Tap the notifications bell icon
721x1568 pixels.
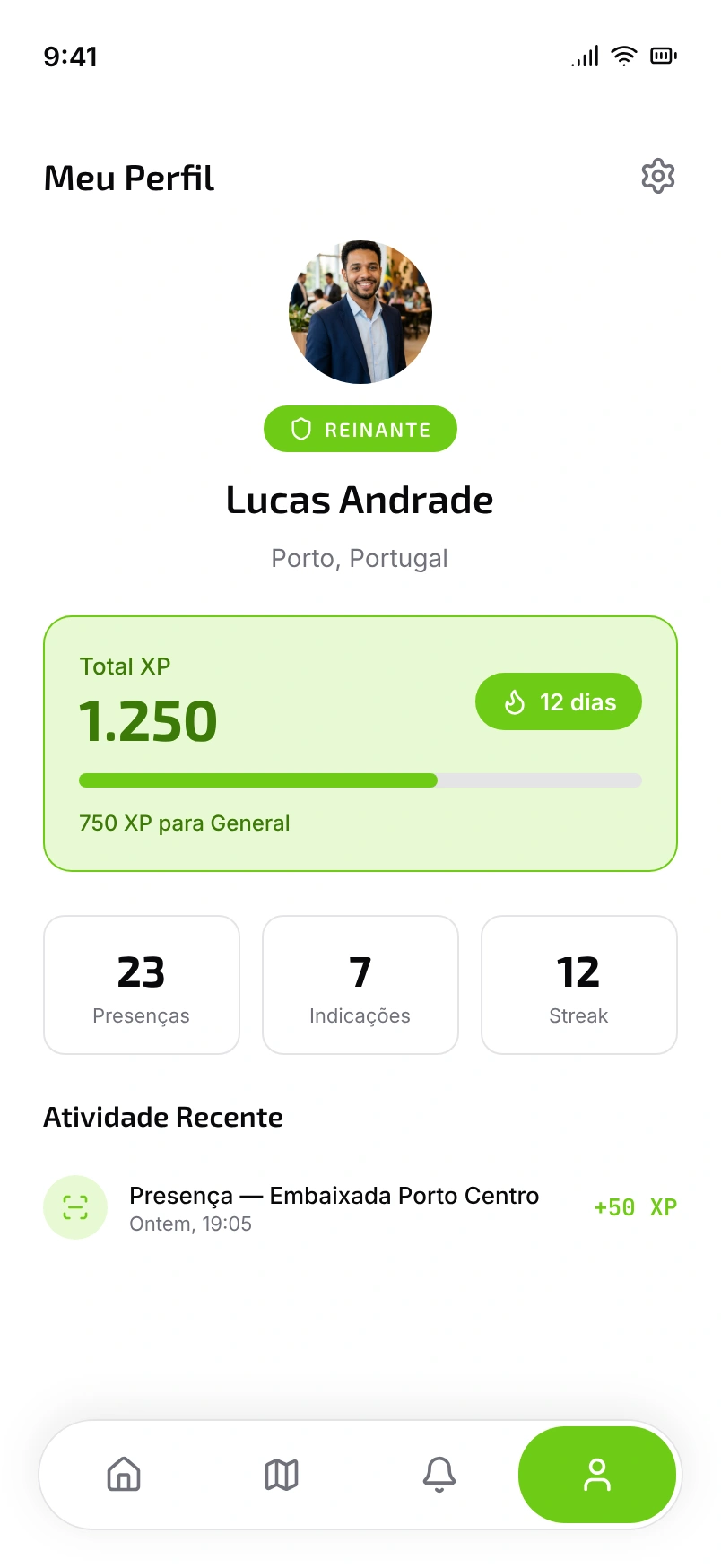click(x=439, y=1475)
